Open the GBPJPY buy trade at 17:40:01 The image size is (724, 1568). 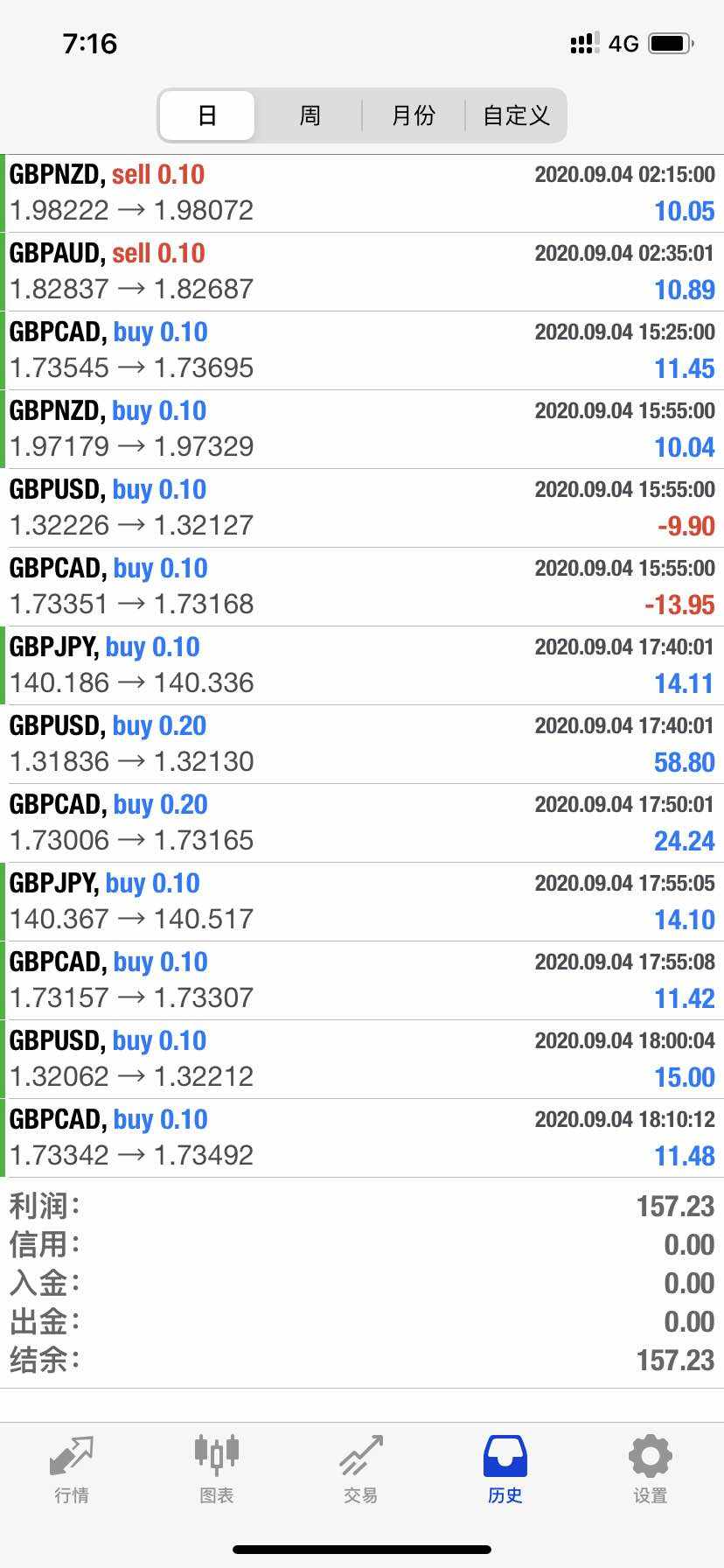point(362,666)
